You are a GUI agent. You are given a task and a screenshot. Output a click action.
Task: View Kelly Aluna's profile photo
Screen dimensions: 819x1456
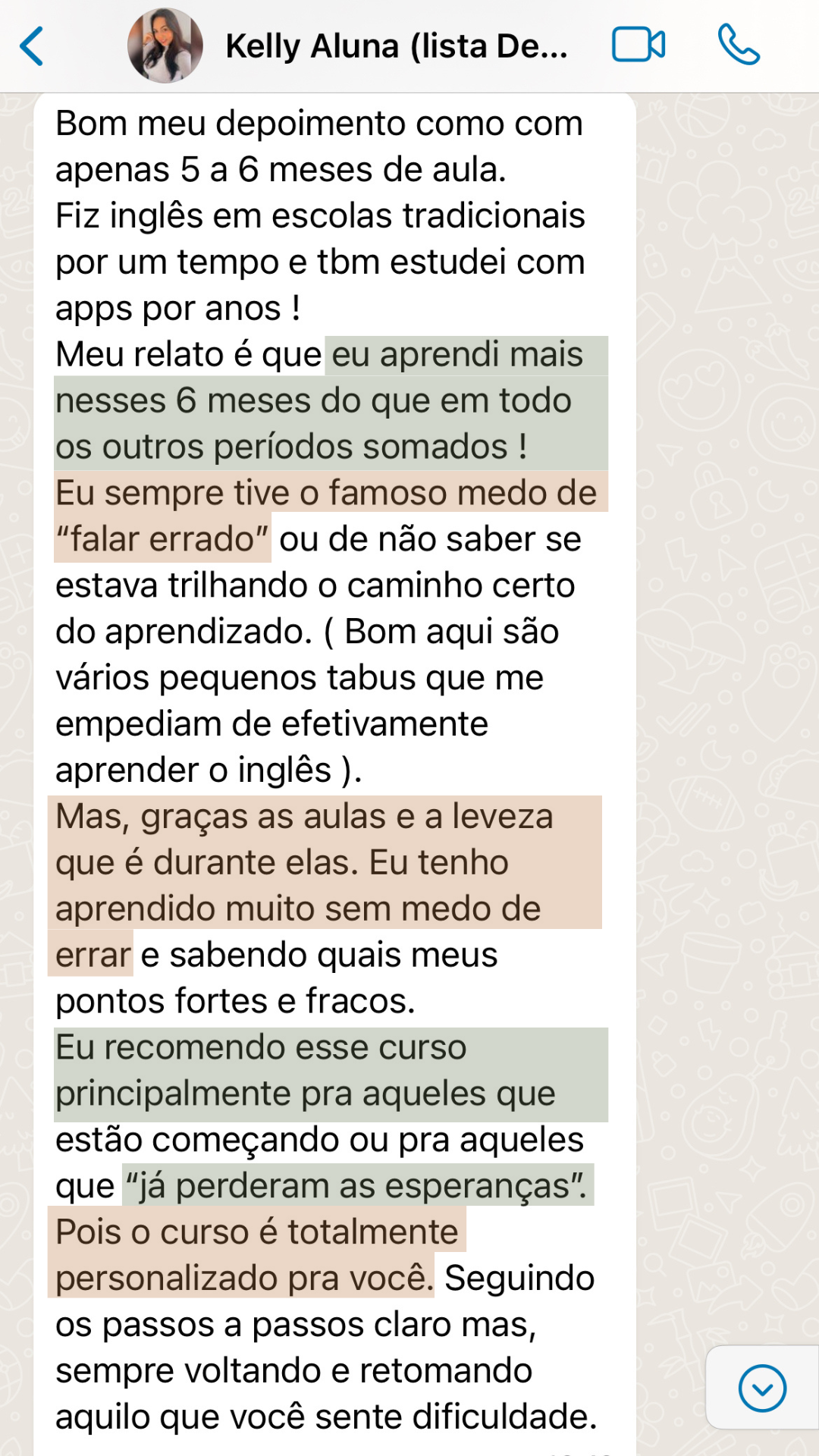click(165, 46)
